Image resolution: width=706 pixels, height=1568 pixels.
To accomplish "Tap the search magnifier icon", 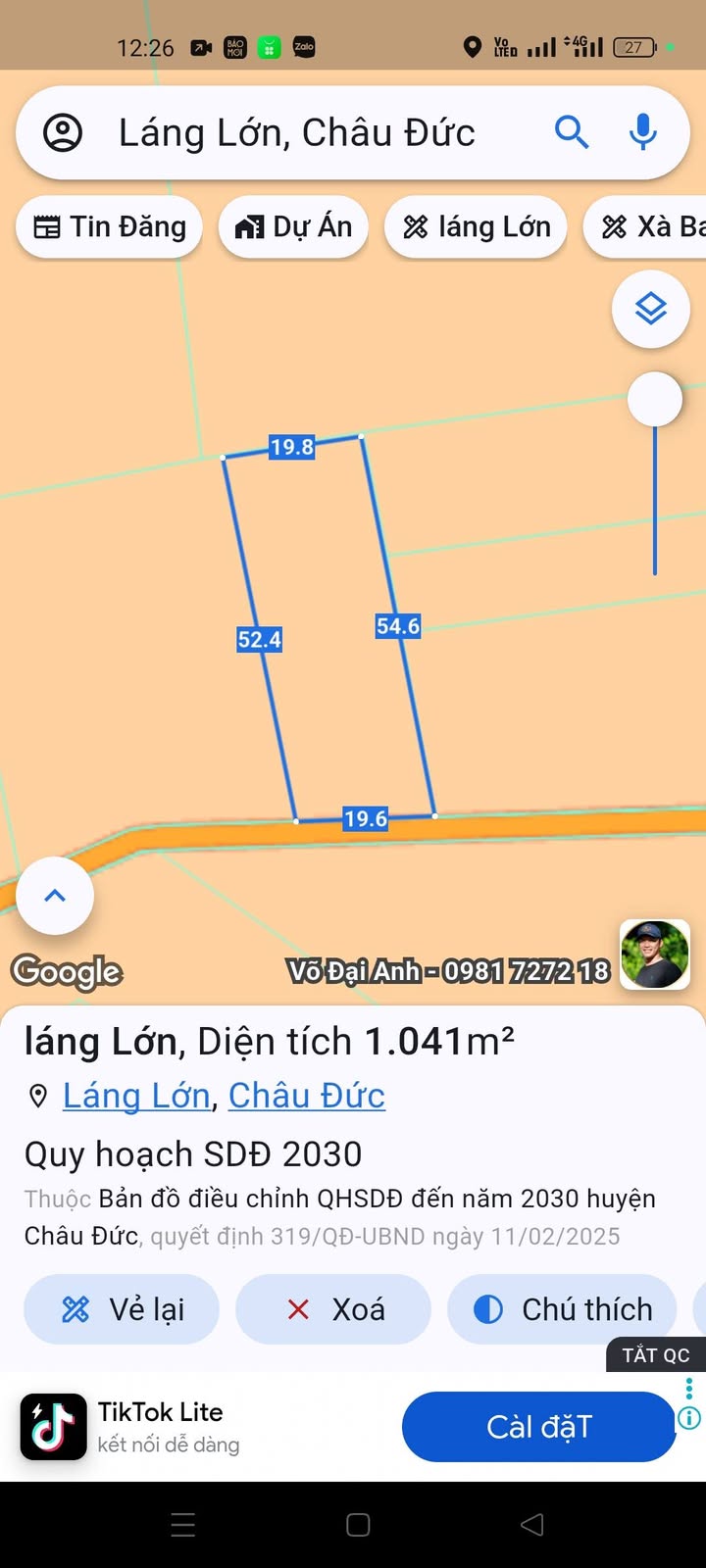I will (x=572, y=131).
